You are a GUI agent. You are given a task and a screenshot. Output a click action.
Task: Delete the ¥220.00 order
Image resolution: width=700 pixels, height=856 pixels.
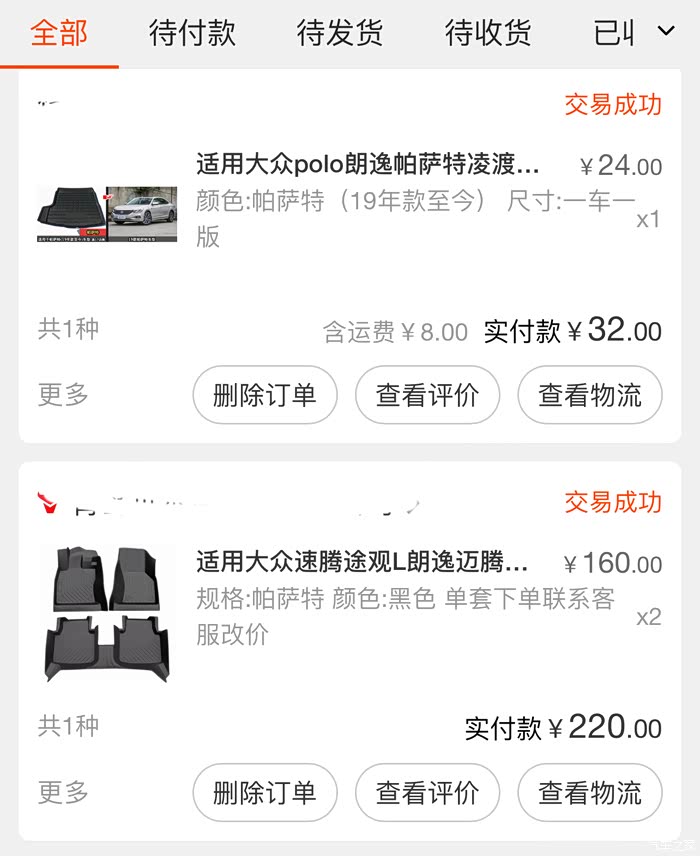click(265, 792)
